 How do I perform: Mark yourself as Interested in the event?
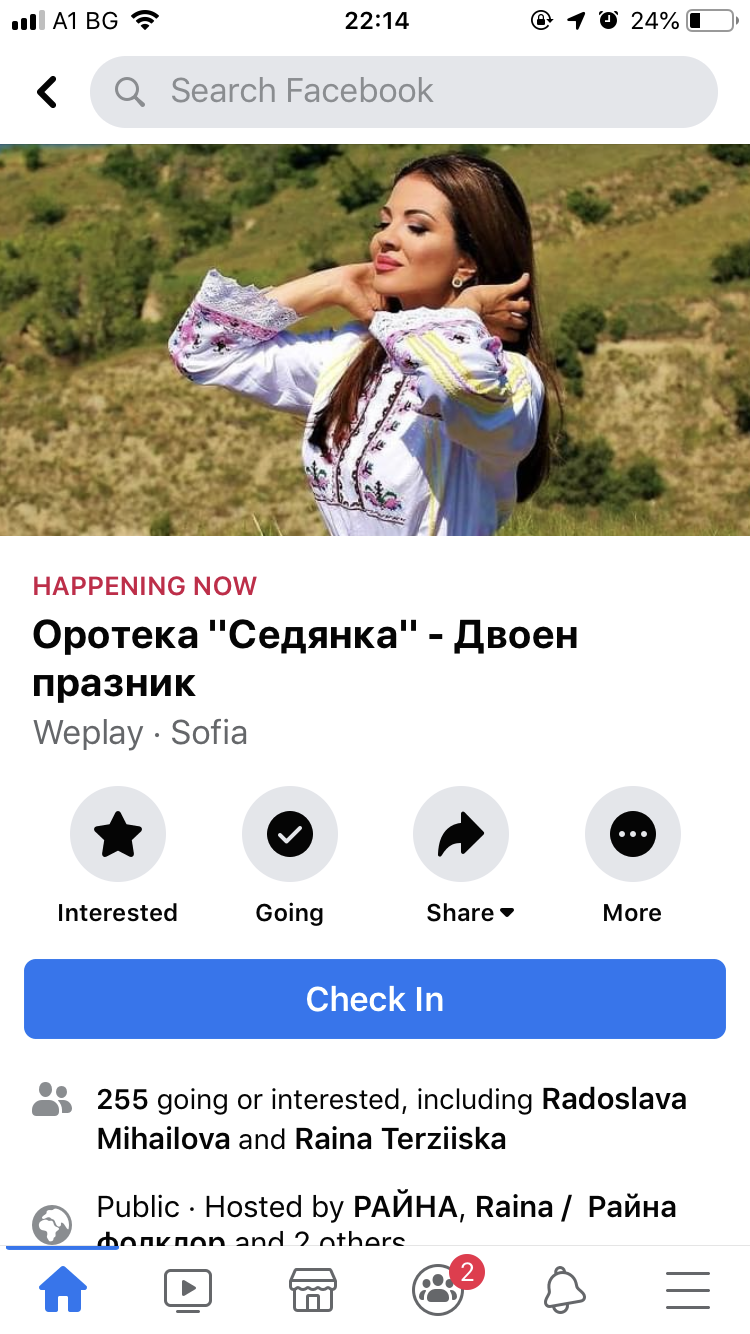pyautogui.click(x=117, y=835)
